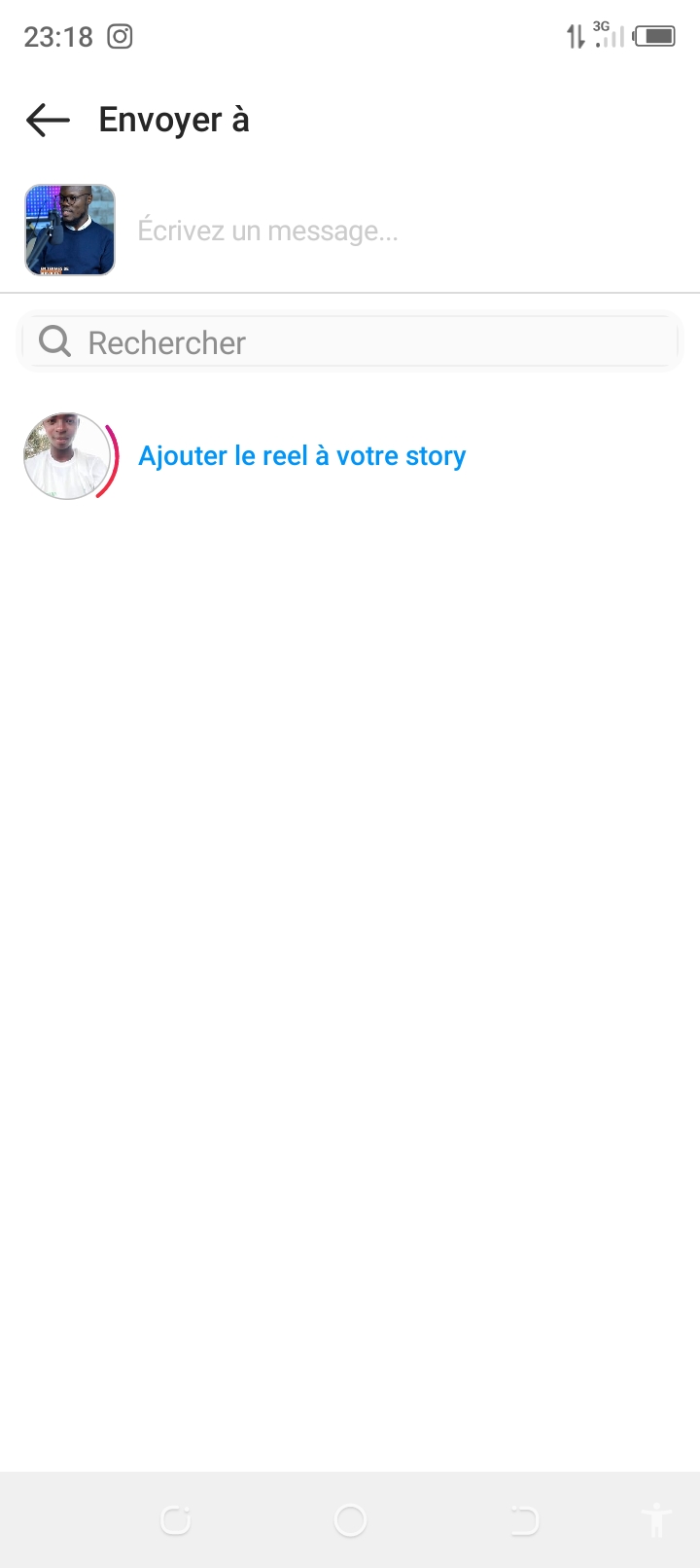Tap the Écrivez un message field

[408, 232]
